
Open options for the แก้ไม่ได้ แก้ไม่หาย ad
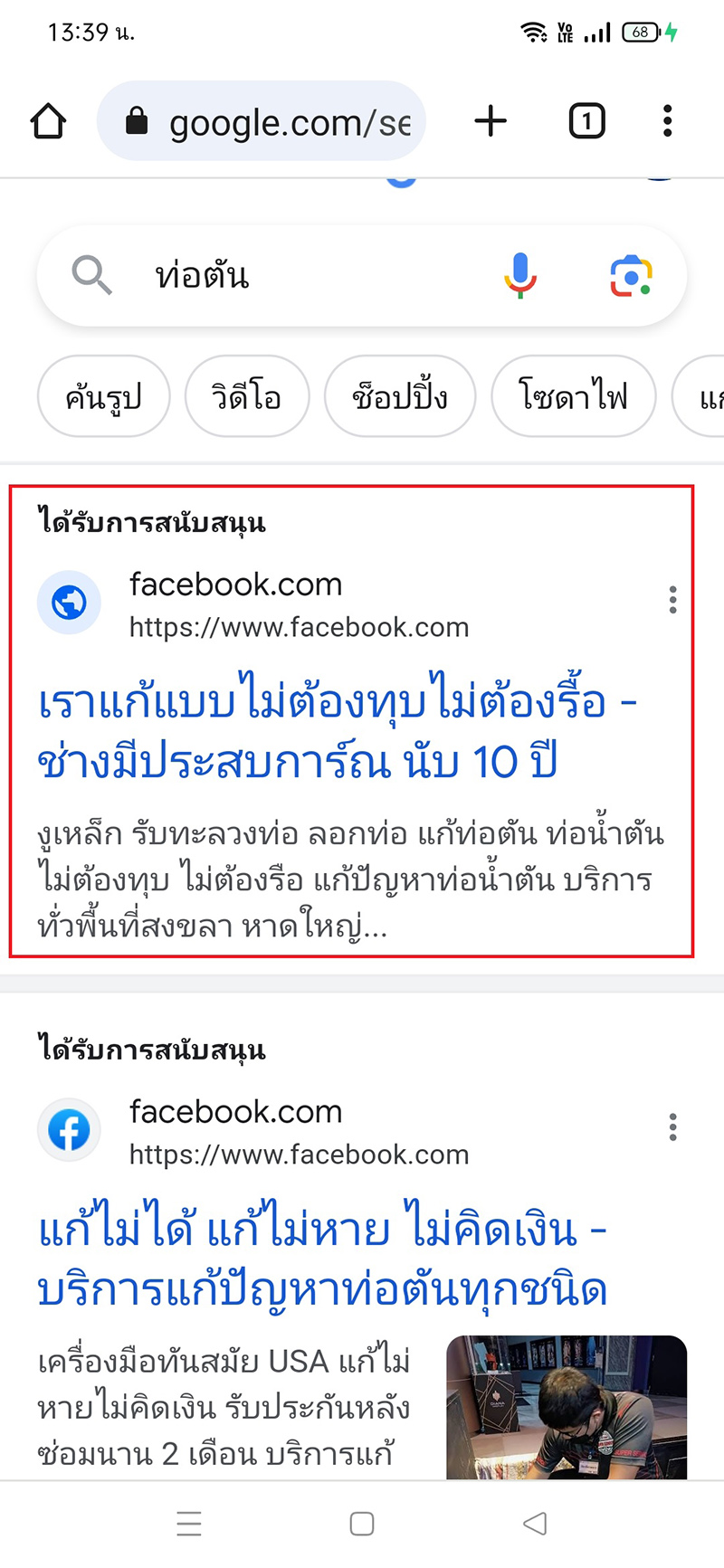point(672,1127)
